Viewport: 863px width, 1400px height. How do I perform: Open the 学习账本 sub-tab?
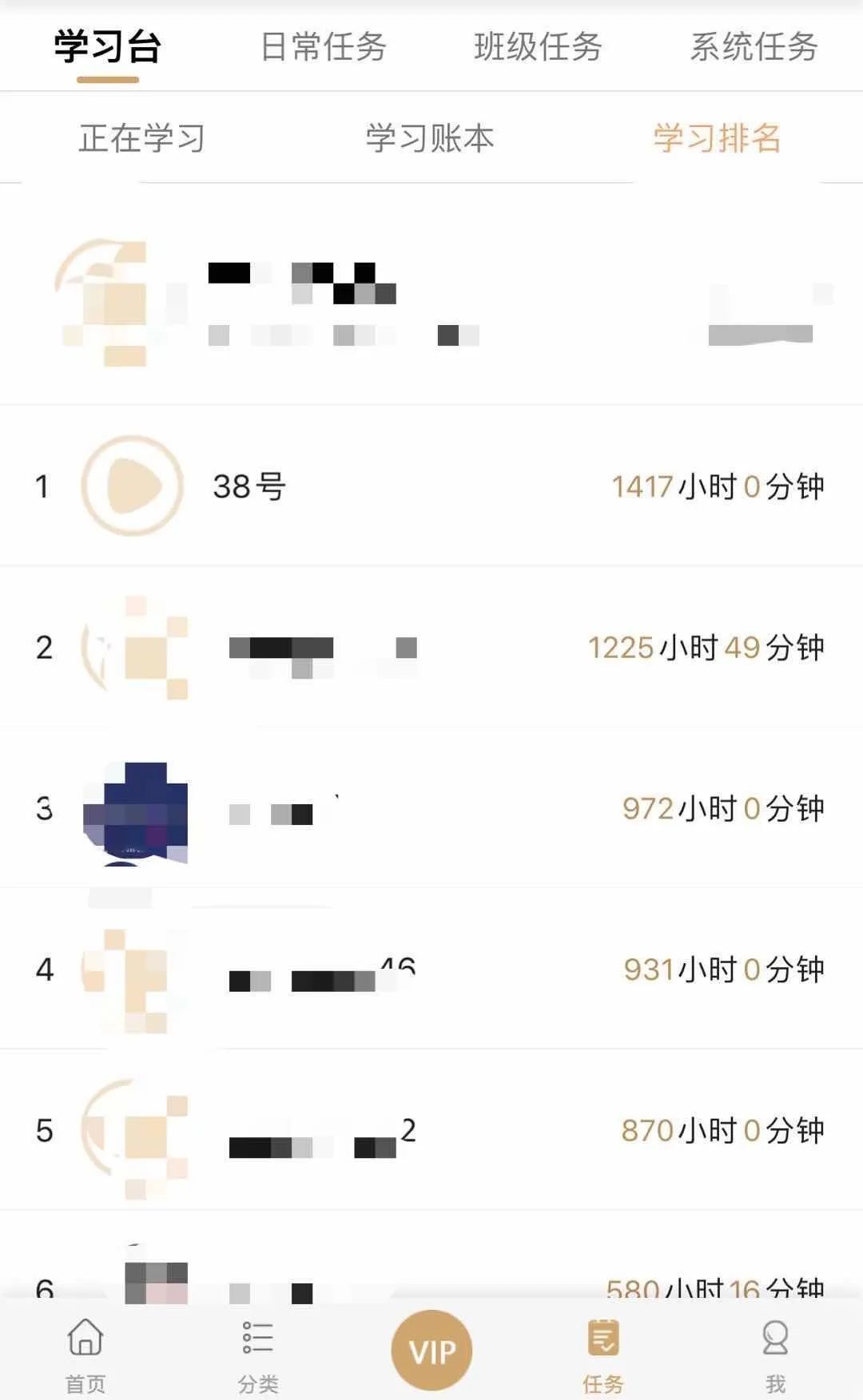tap(430, 138)
